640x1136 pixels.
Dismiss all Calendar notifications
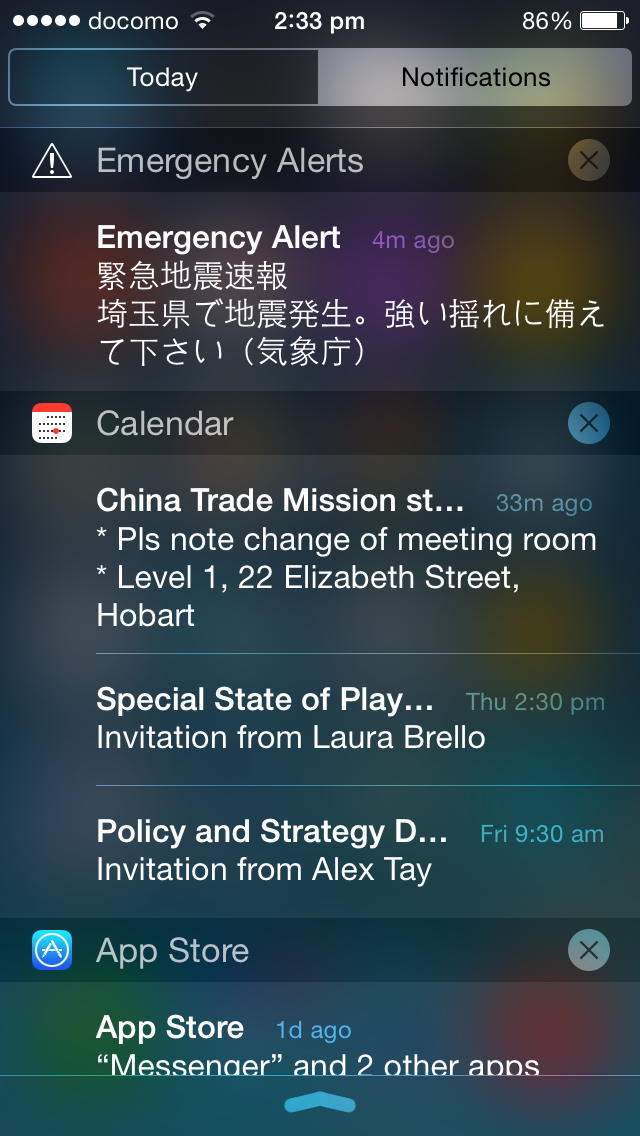[x=589, y=423]
